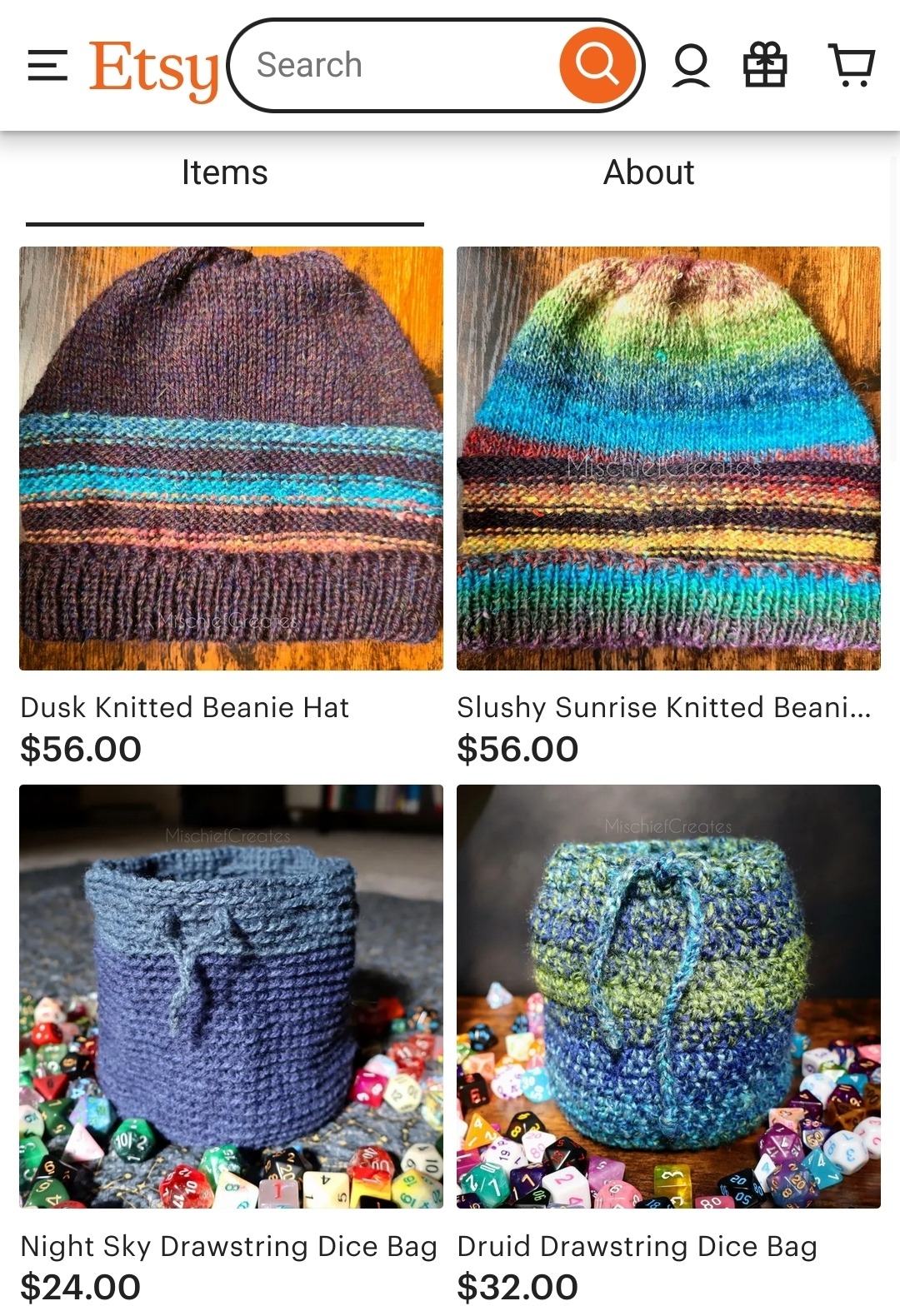This screenshot has width=900, height=1316.
Task: Submit search with the orange magnifier button
Action: coord(597,65)
